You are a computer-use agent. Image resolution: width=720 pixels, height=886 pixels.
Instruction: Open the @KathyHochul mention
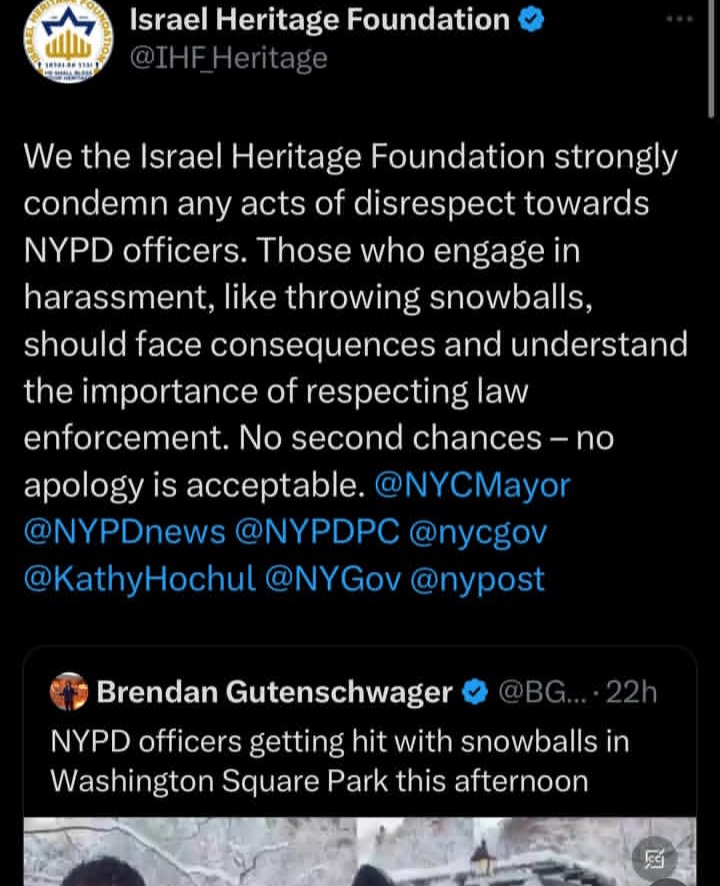[x=139, y=578]
